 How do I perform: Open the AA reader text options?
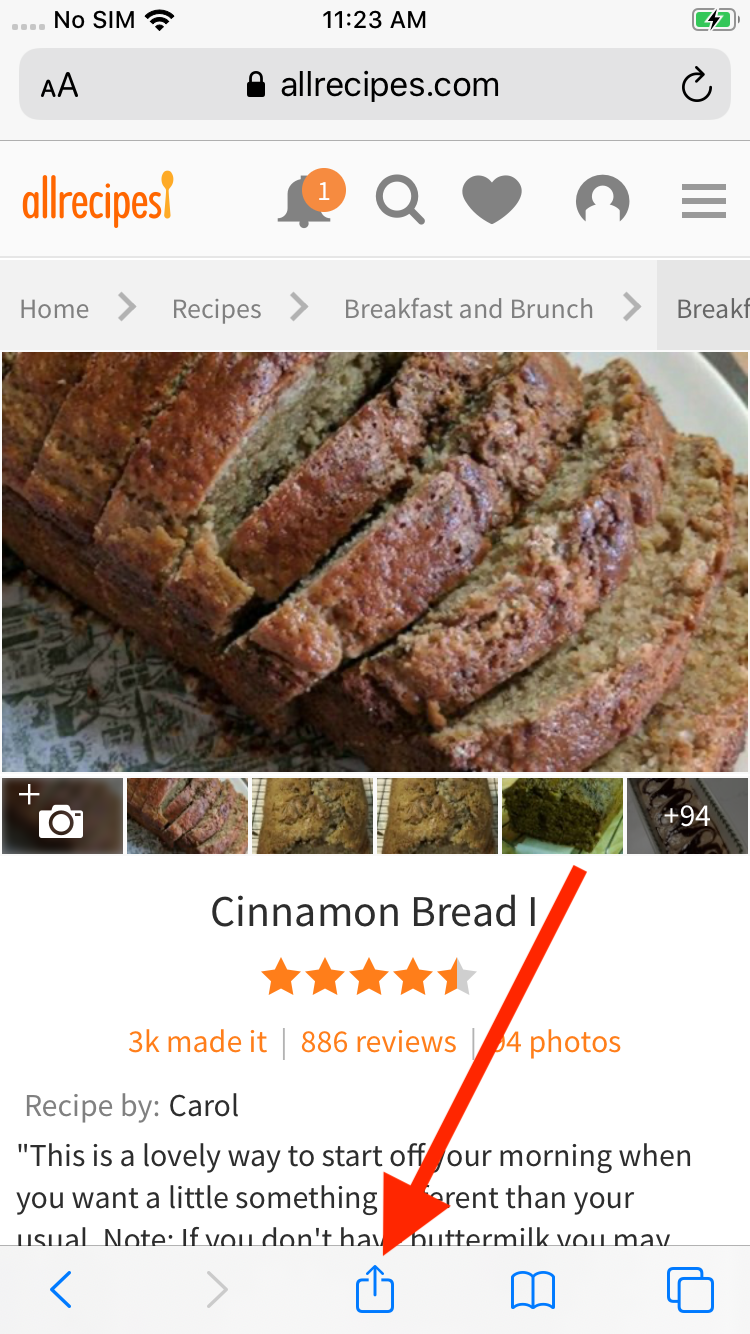point(60,86)
